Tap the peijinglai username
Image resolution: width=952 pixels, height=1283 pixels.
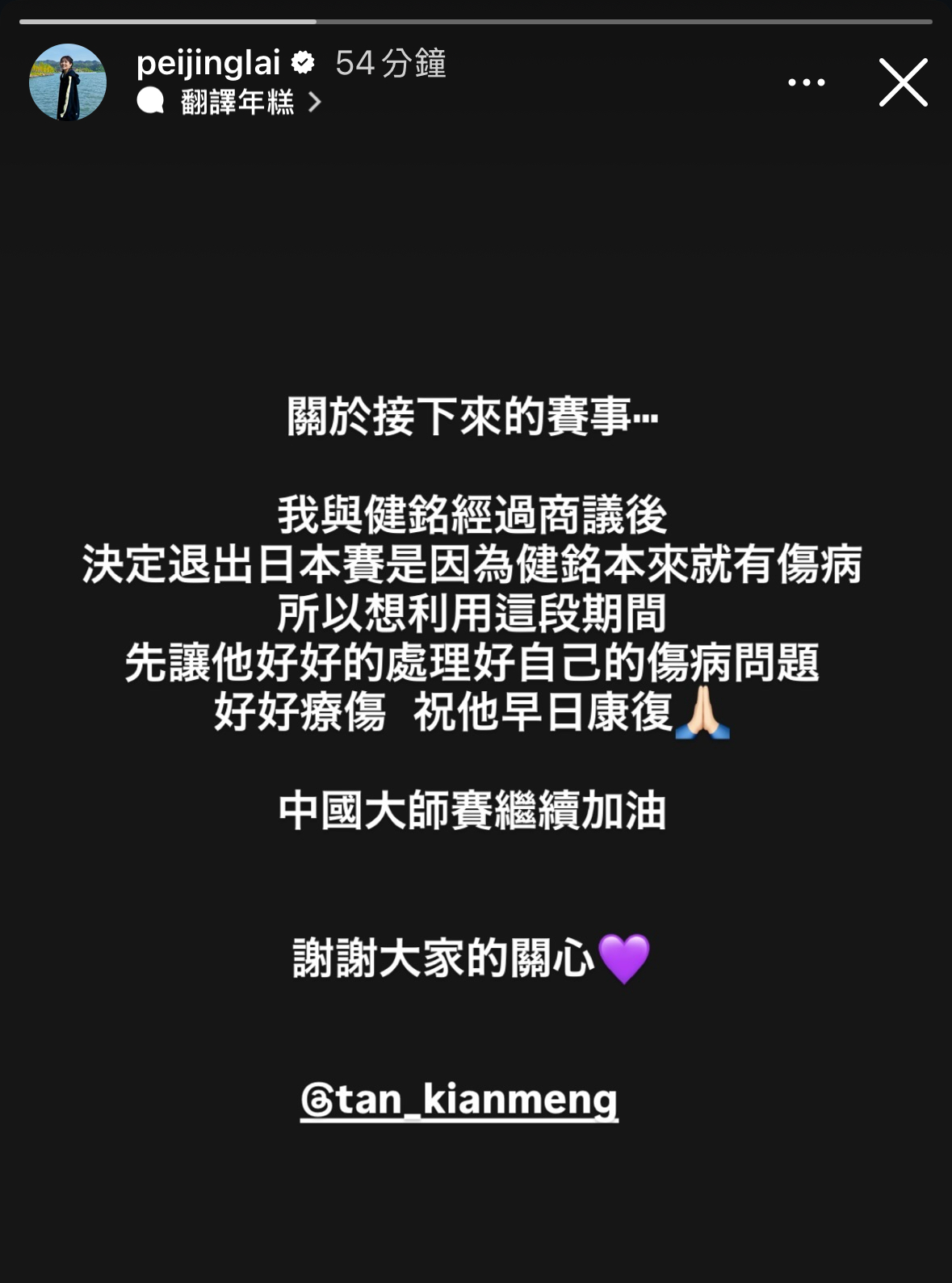point(208,63)
